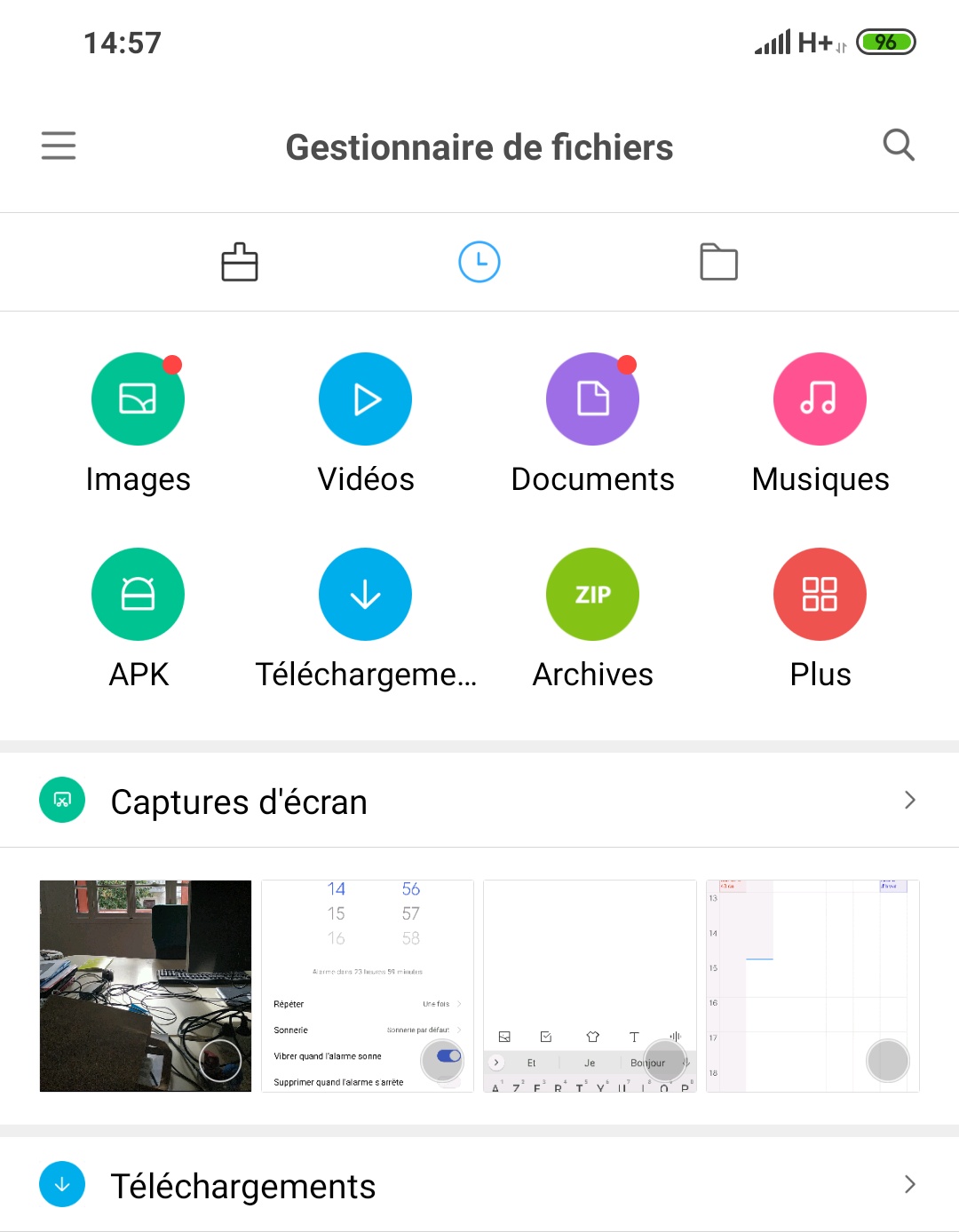The image size is (959, 1232).
Task: Open the hamburger drawer menu
Action: tap(59, 146)
